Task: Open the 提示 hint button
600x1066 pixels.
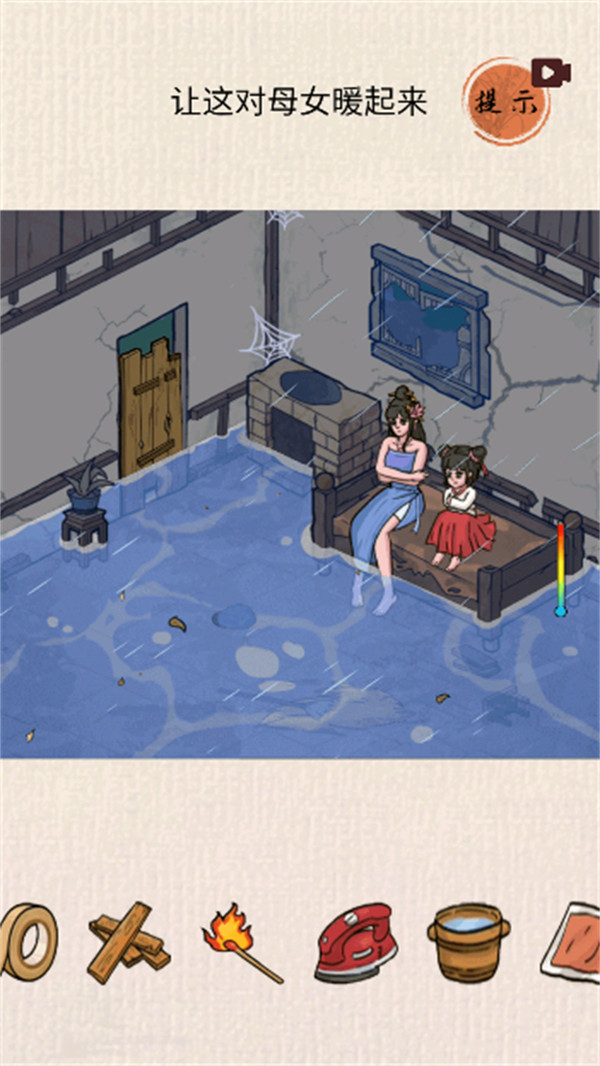Action: coord(509,102)
